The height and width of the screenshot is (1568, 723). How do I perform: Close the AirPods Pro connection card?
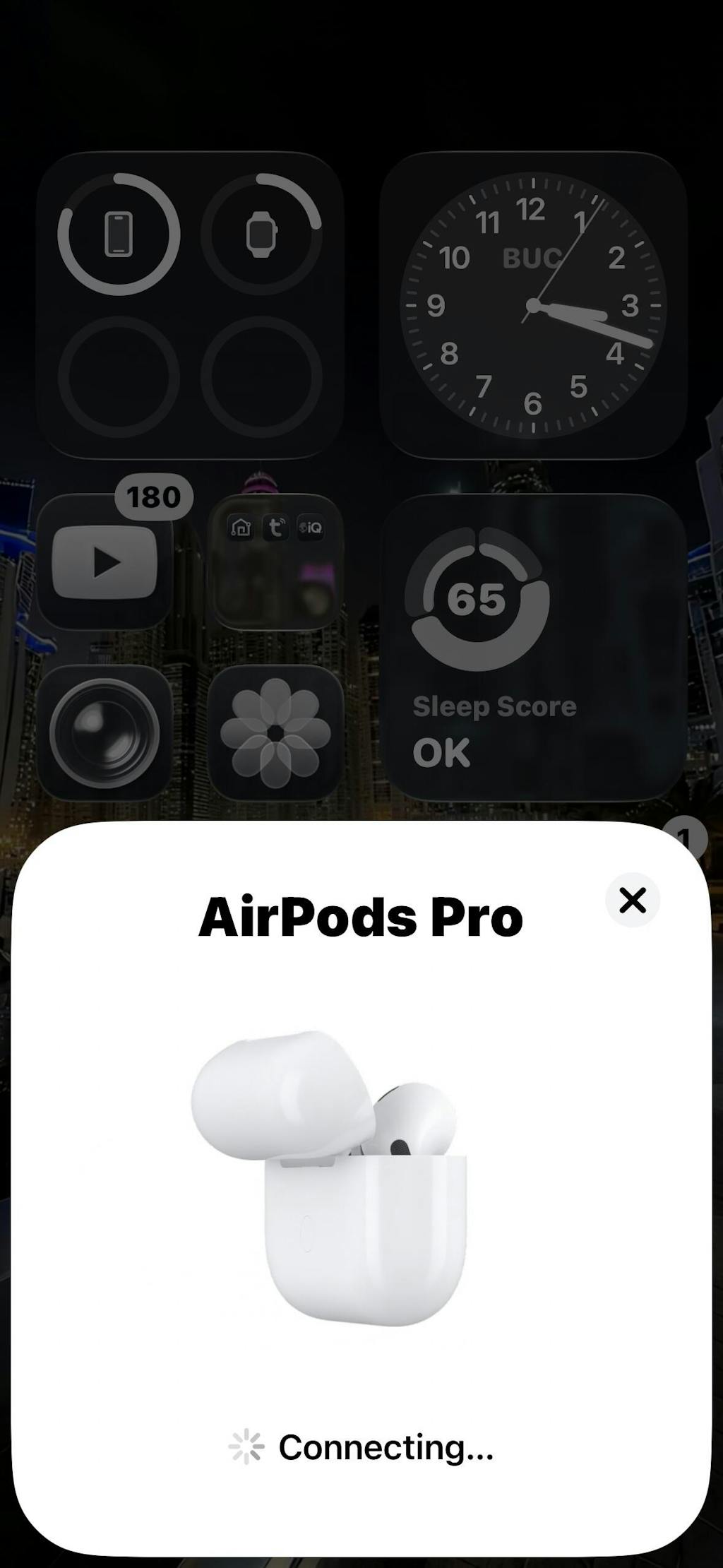632,900
